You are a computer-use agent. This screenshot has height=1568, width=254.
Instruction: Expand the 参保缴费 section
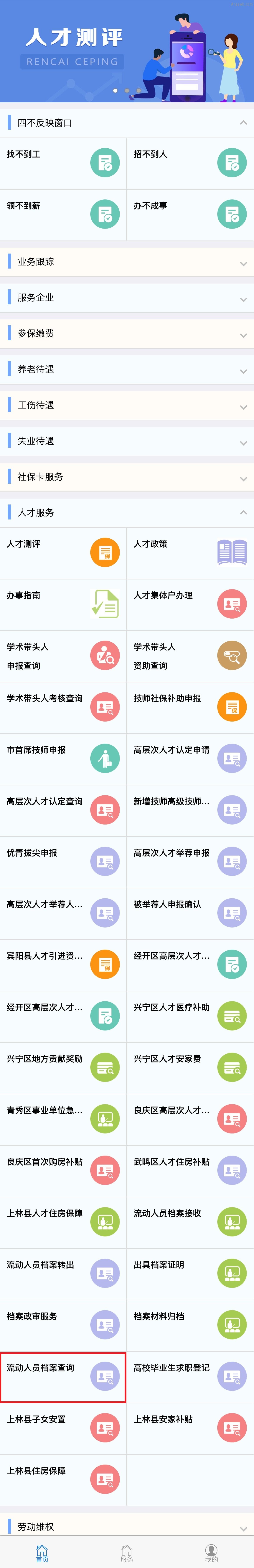tap(127, 334)
